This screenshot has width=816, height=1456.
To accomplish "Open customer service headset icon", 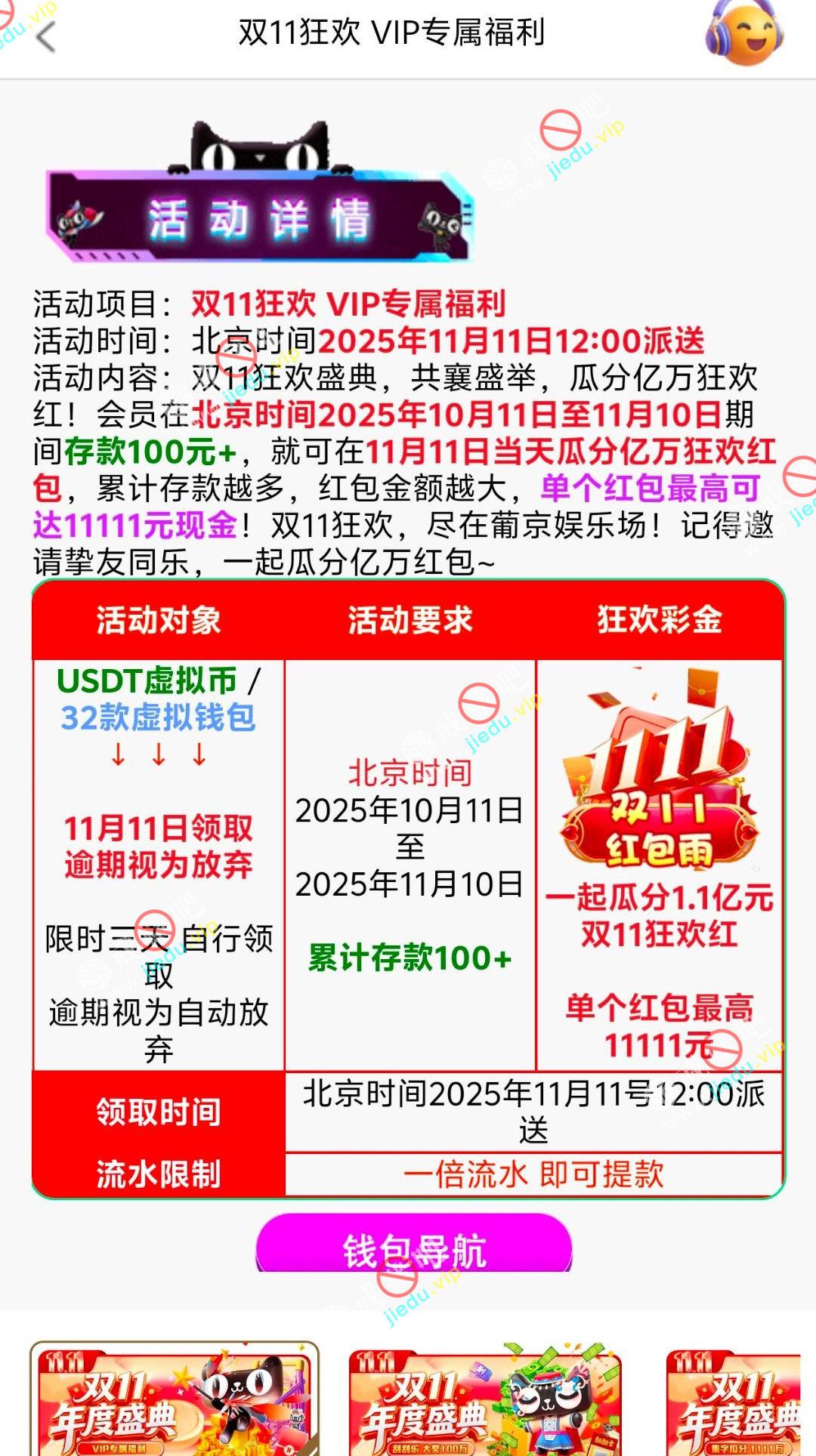I will point(744,33).
